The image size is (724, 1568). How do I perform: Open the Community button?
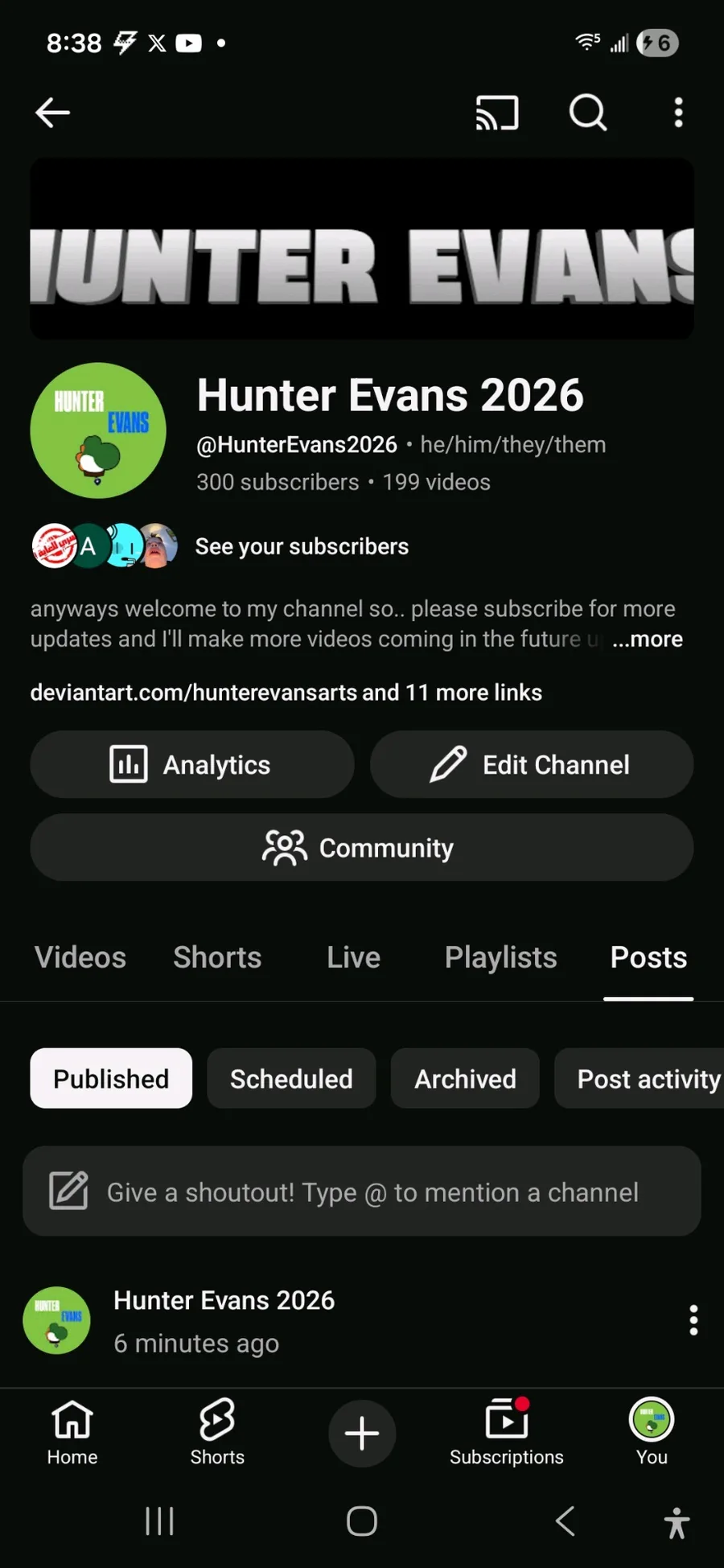[361, 848]
